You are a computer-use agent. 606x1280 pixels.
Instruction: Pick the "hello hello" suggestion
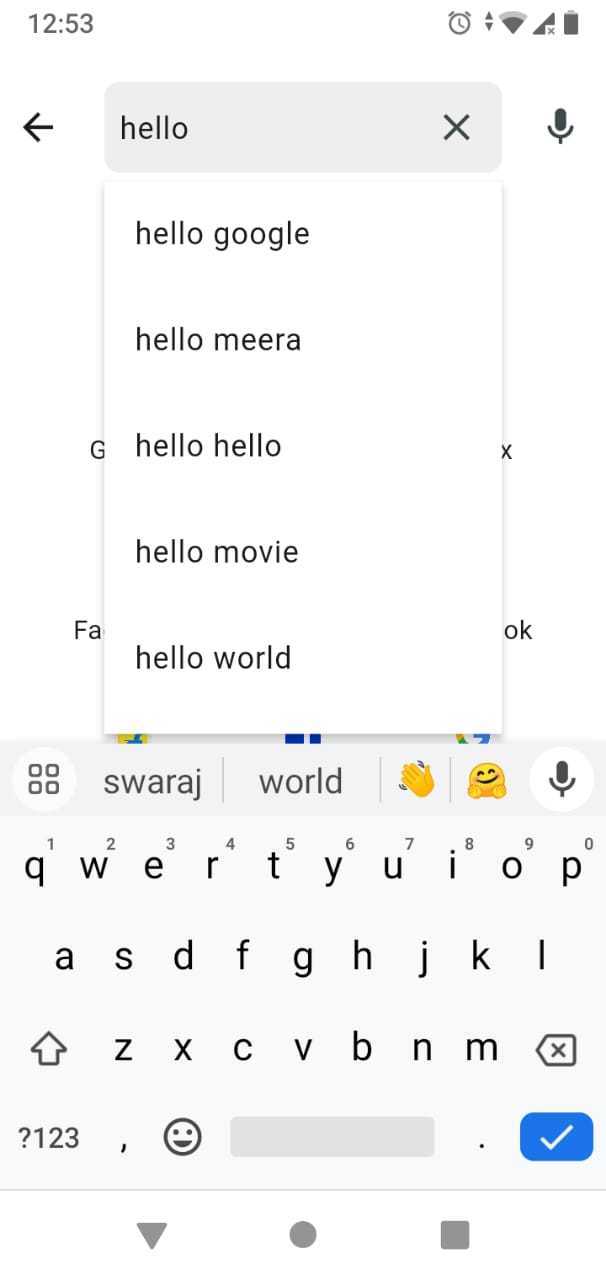pos(208,446)
